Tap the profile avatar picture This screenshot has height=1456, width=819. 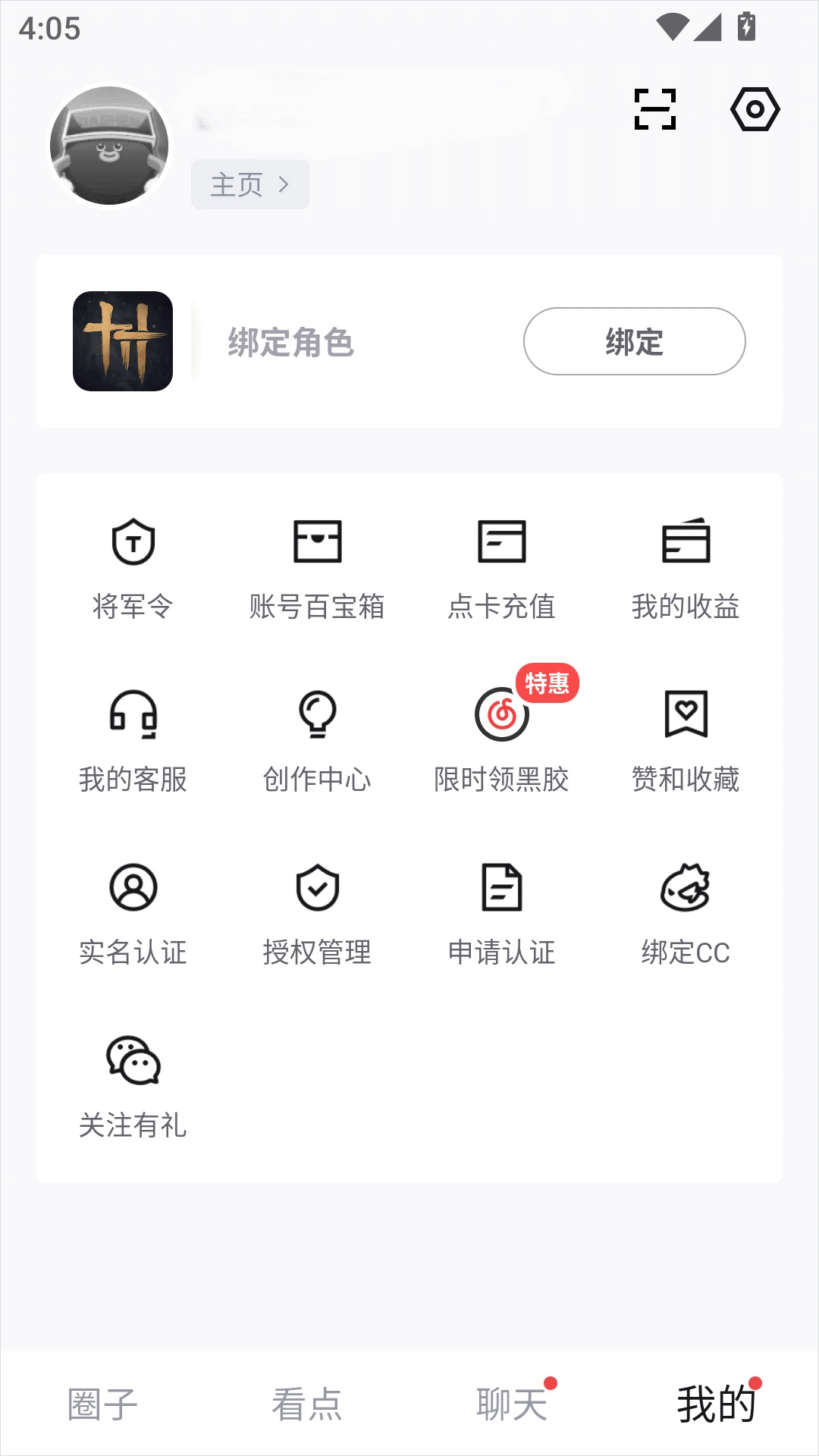tap(109, 146)
